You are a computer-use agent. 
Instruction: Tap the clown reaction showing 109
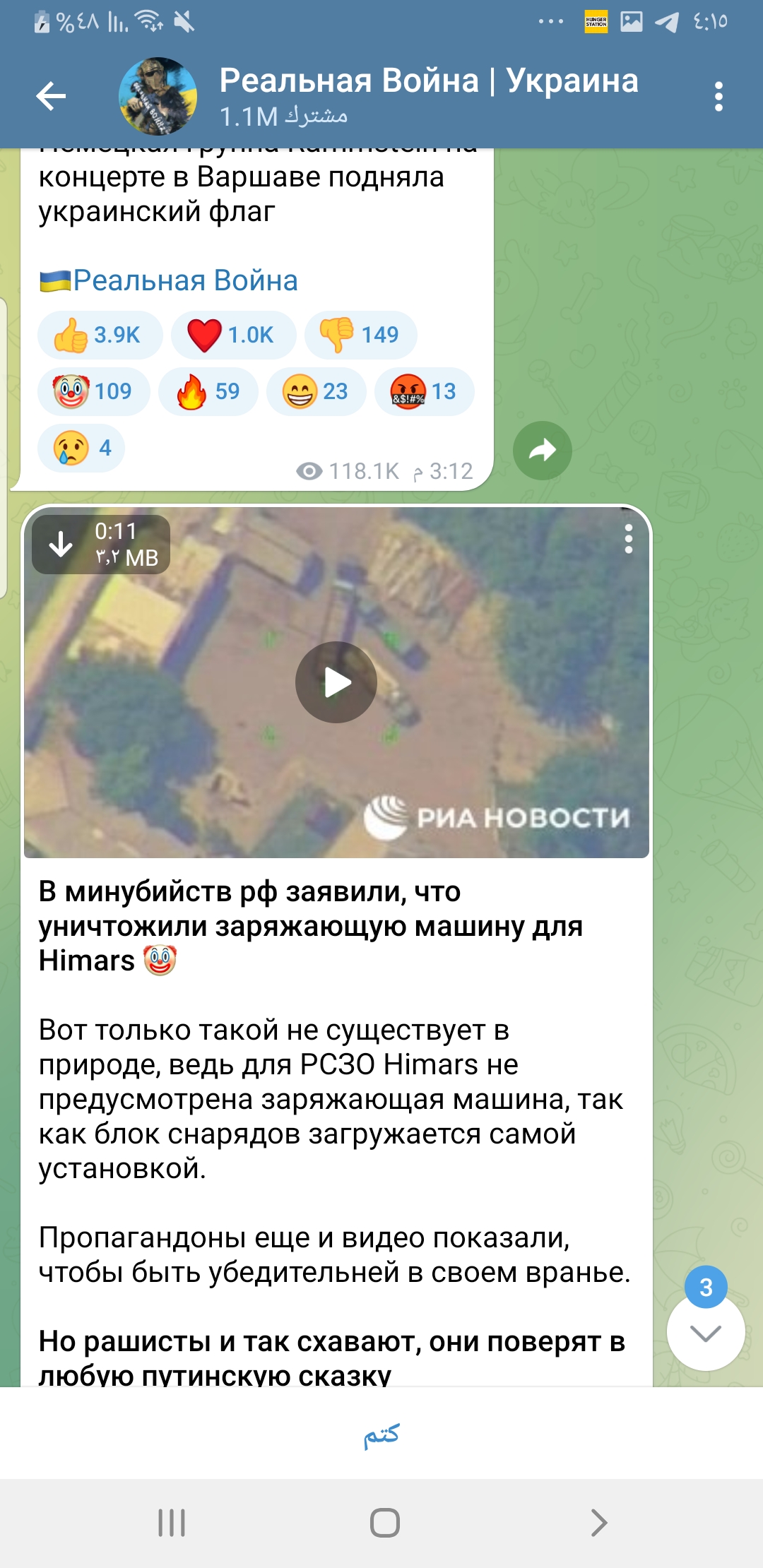tap(93, 391)
